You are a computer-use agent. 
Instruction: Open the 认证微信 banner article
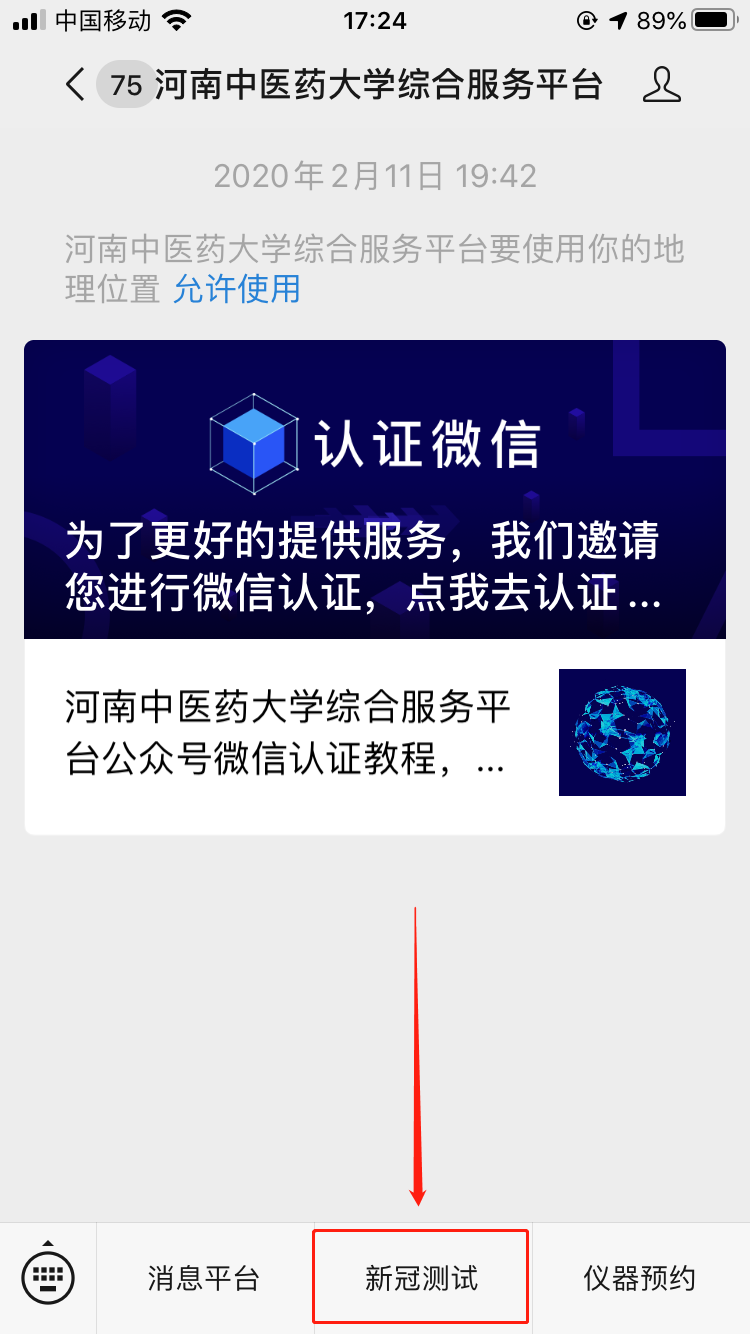pos(375,490)
